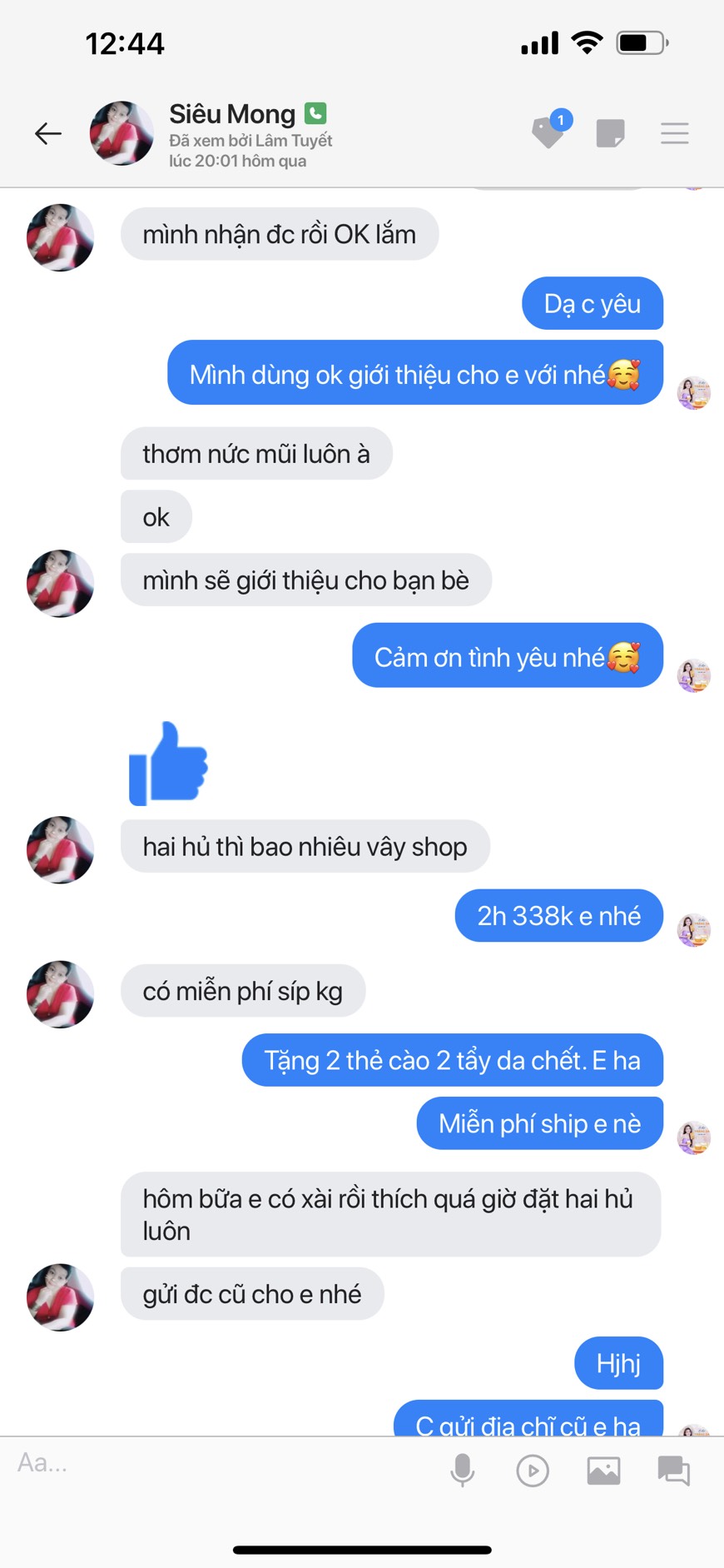Viewport: 724px width, 1568px height.
Task: Open the notes icon in header
Action: pyautogui.click(x=610, y=133)
